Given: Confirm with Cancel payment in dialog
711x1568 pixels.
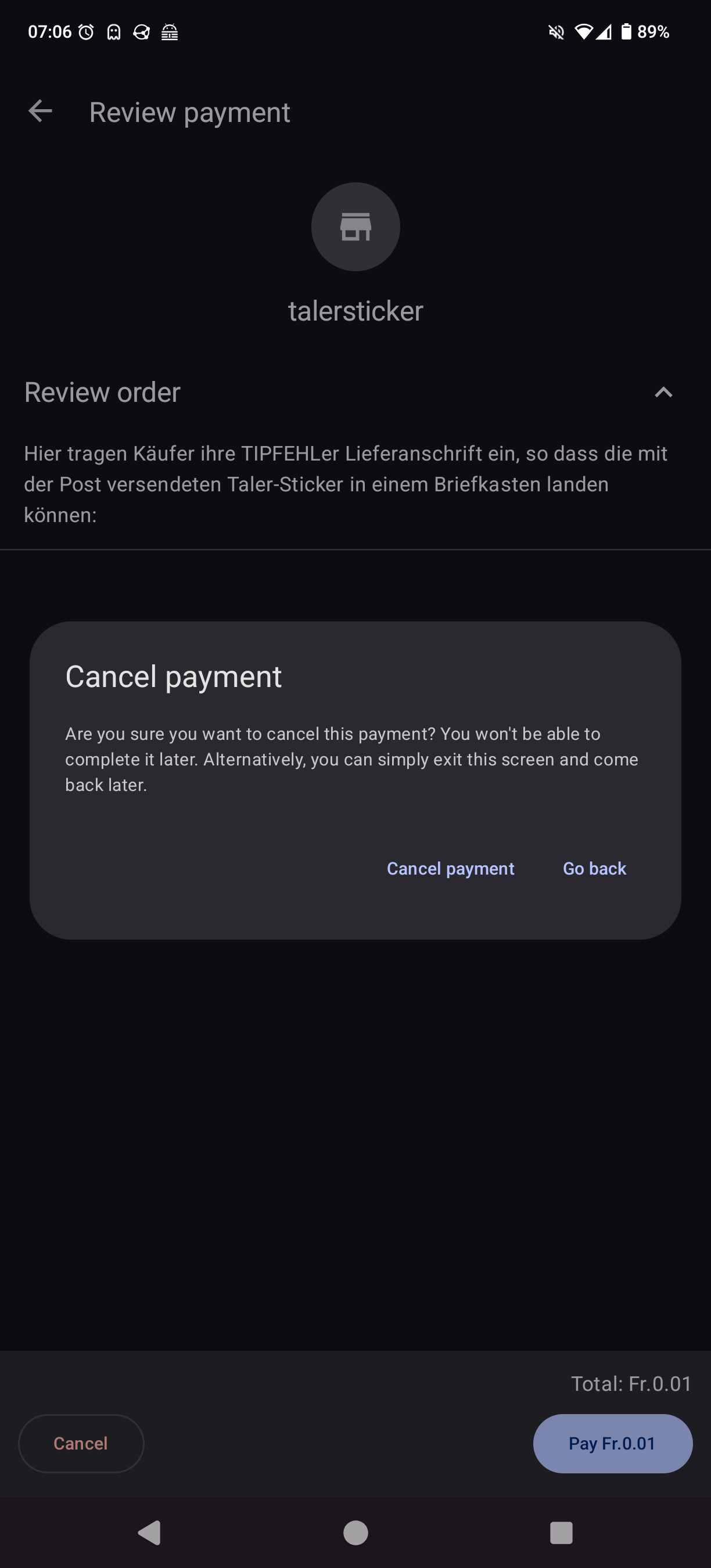Looking at the screenshot, I should (x=450, y=868).
